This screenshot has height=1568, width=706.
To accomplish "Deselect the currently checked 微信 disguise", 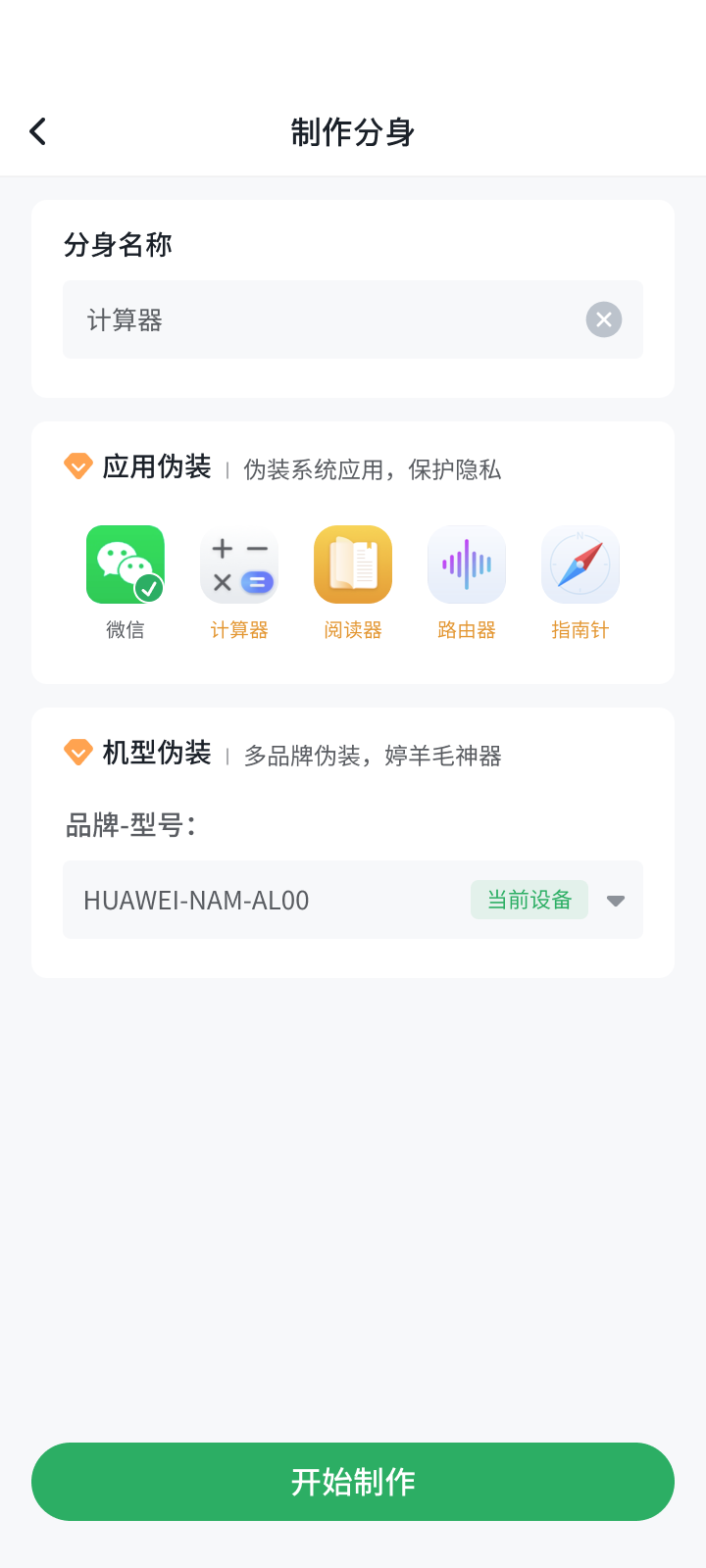I will click(125, 564).
